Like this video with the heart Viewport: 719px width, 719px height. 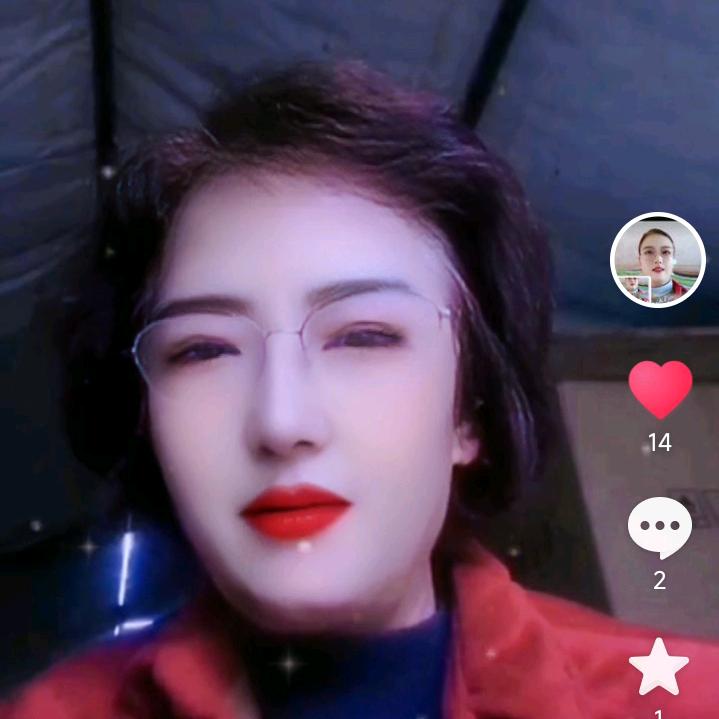point(660,389)
